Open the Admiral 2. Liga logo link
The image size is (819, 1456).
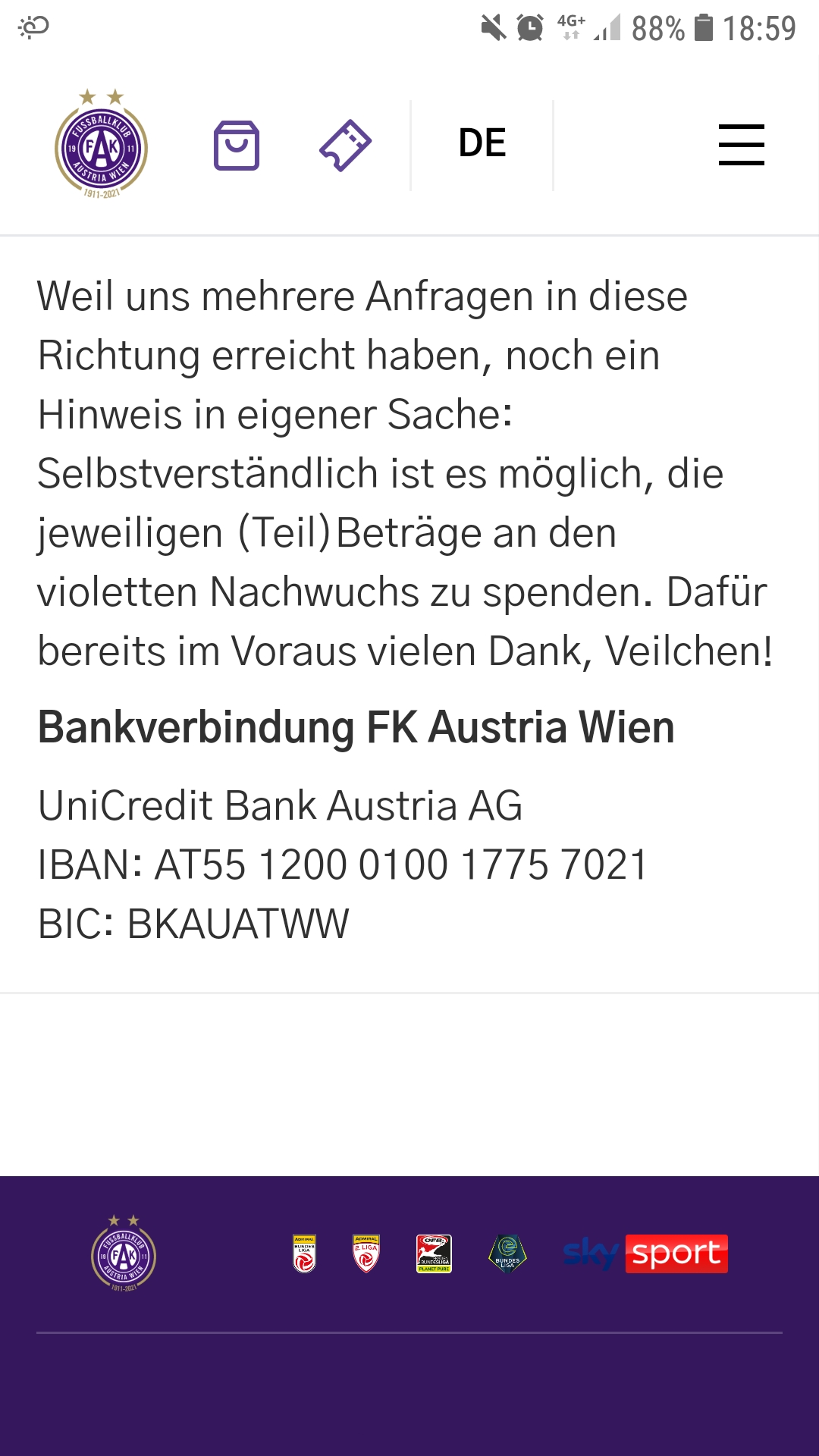366,1254
